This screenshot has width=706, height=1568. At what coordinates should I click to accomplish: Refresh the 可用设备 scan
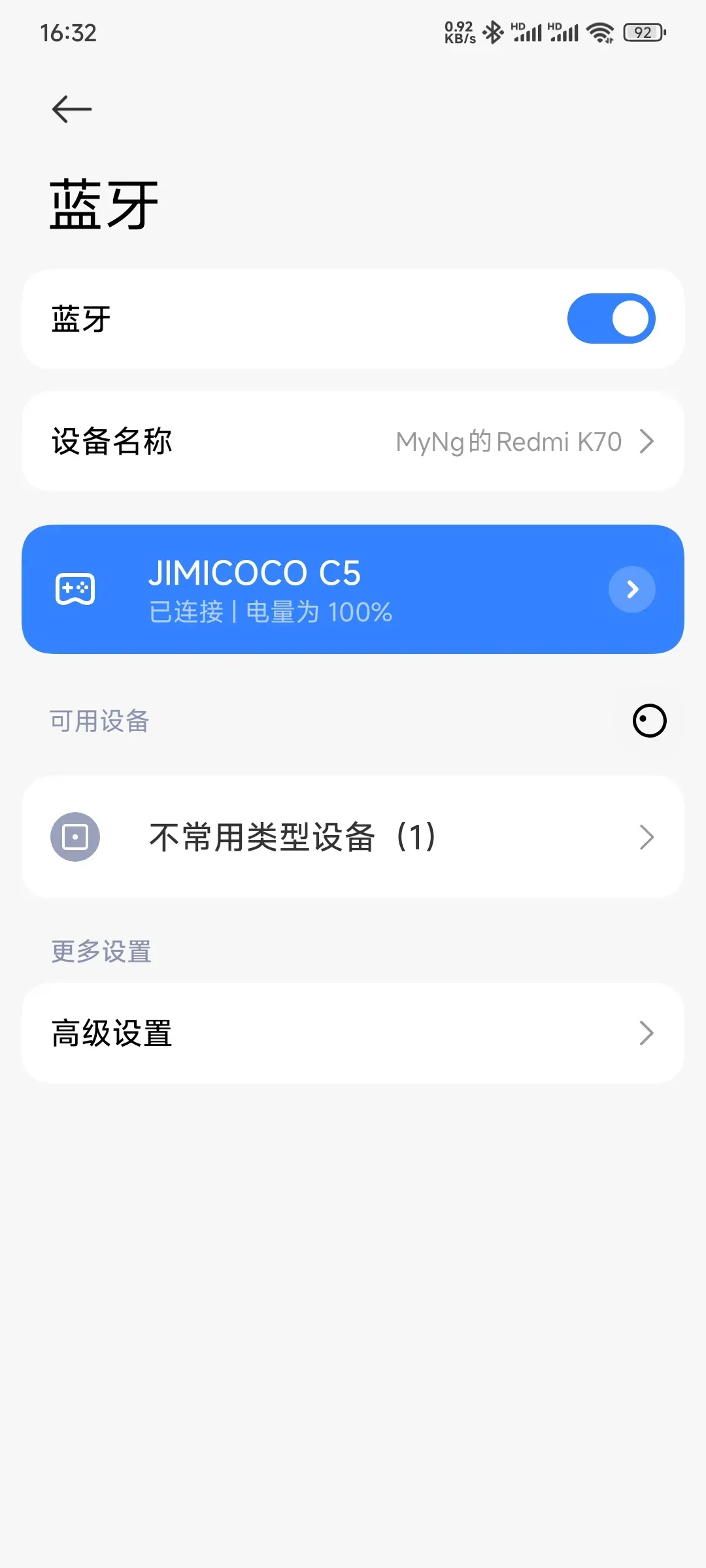(x=649, y=721)
